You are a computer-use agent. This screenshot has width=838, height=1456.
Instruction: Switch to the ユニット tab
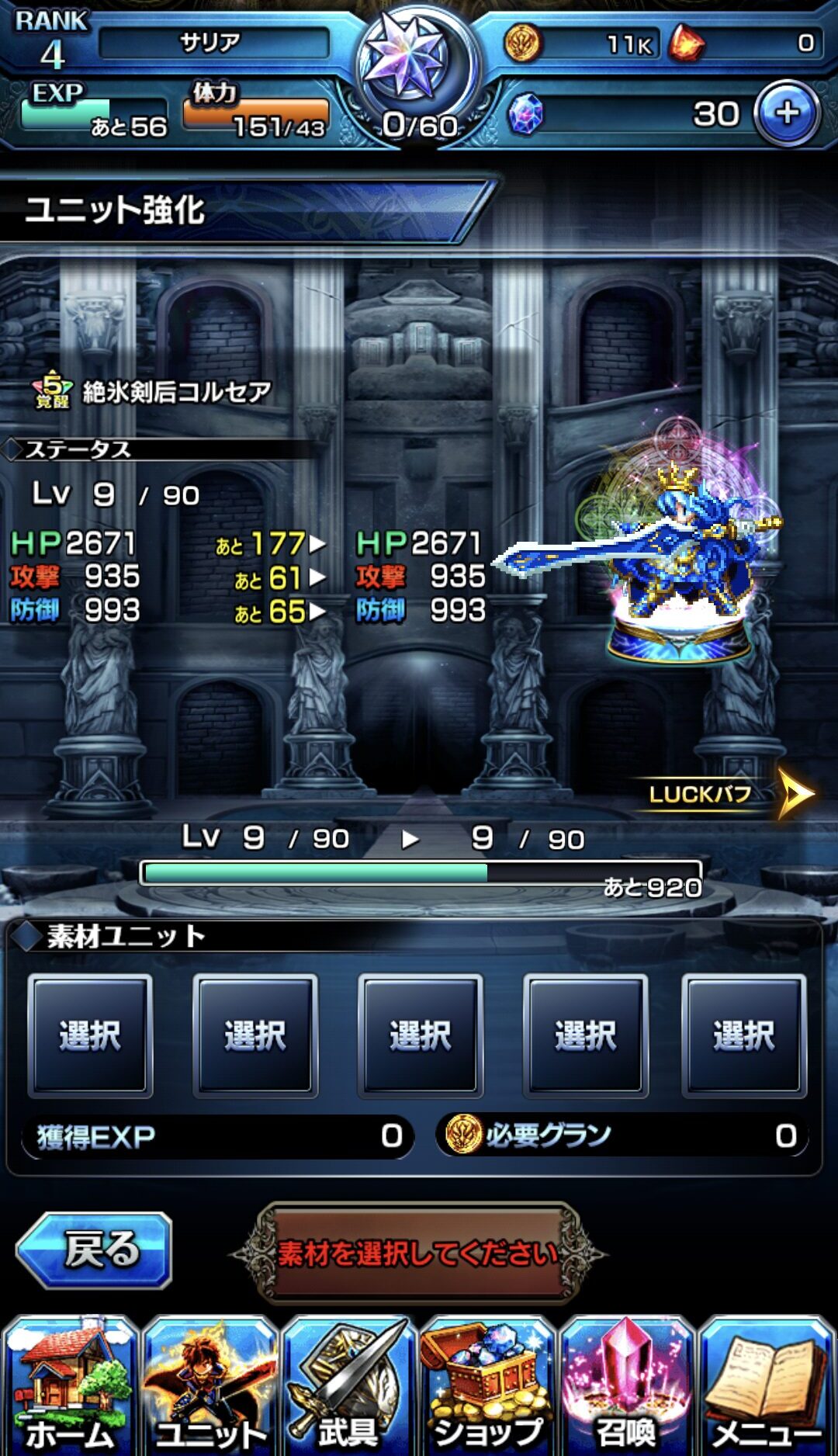[x=209, y=1385]
